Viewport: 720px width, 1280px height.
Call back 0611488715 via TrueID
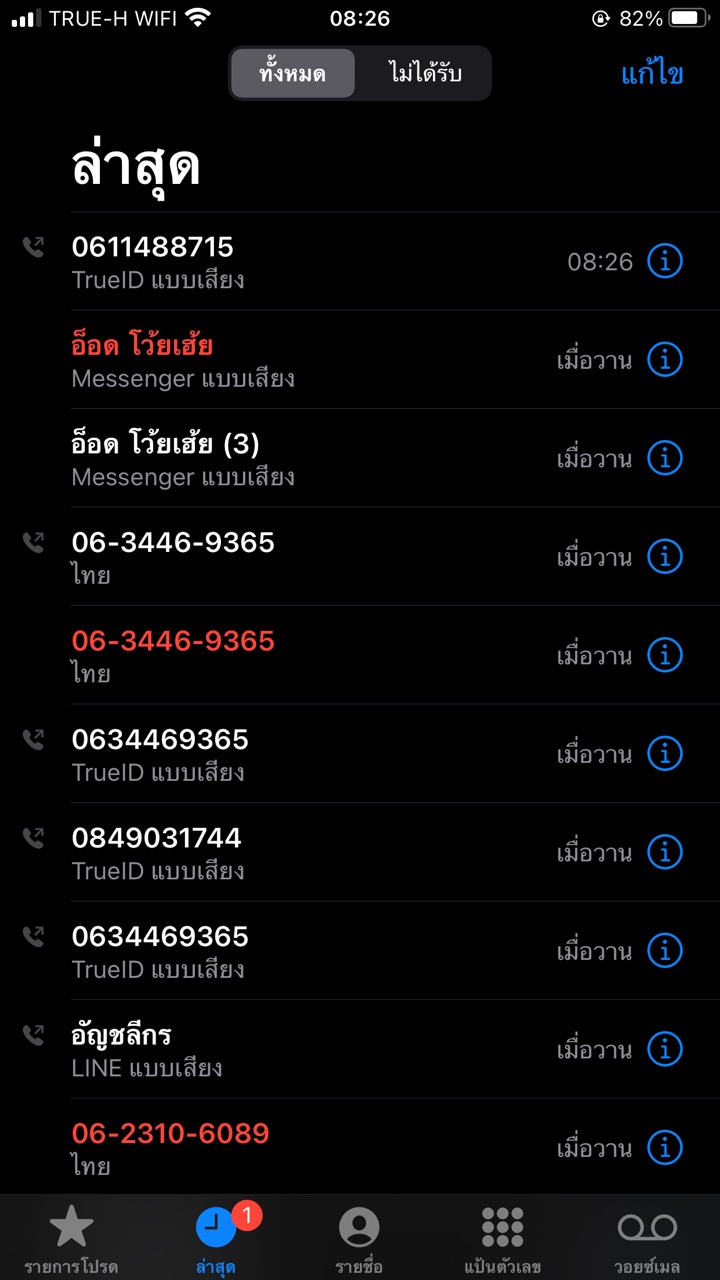point(300,262)
